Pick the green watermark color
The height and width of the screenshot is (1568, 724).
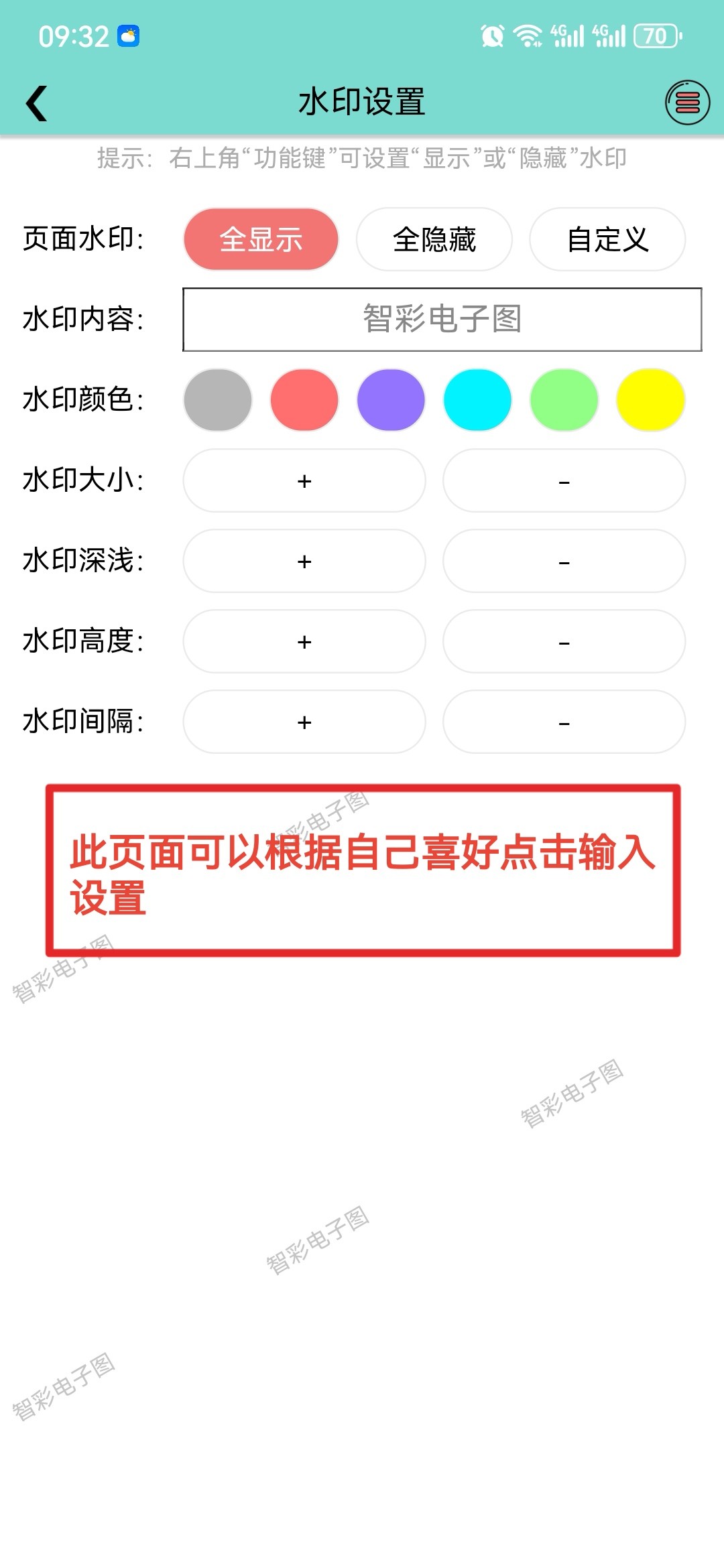pos(564,400)
